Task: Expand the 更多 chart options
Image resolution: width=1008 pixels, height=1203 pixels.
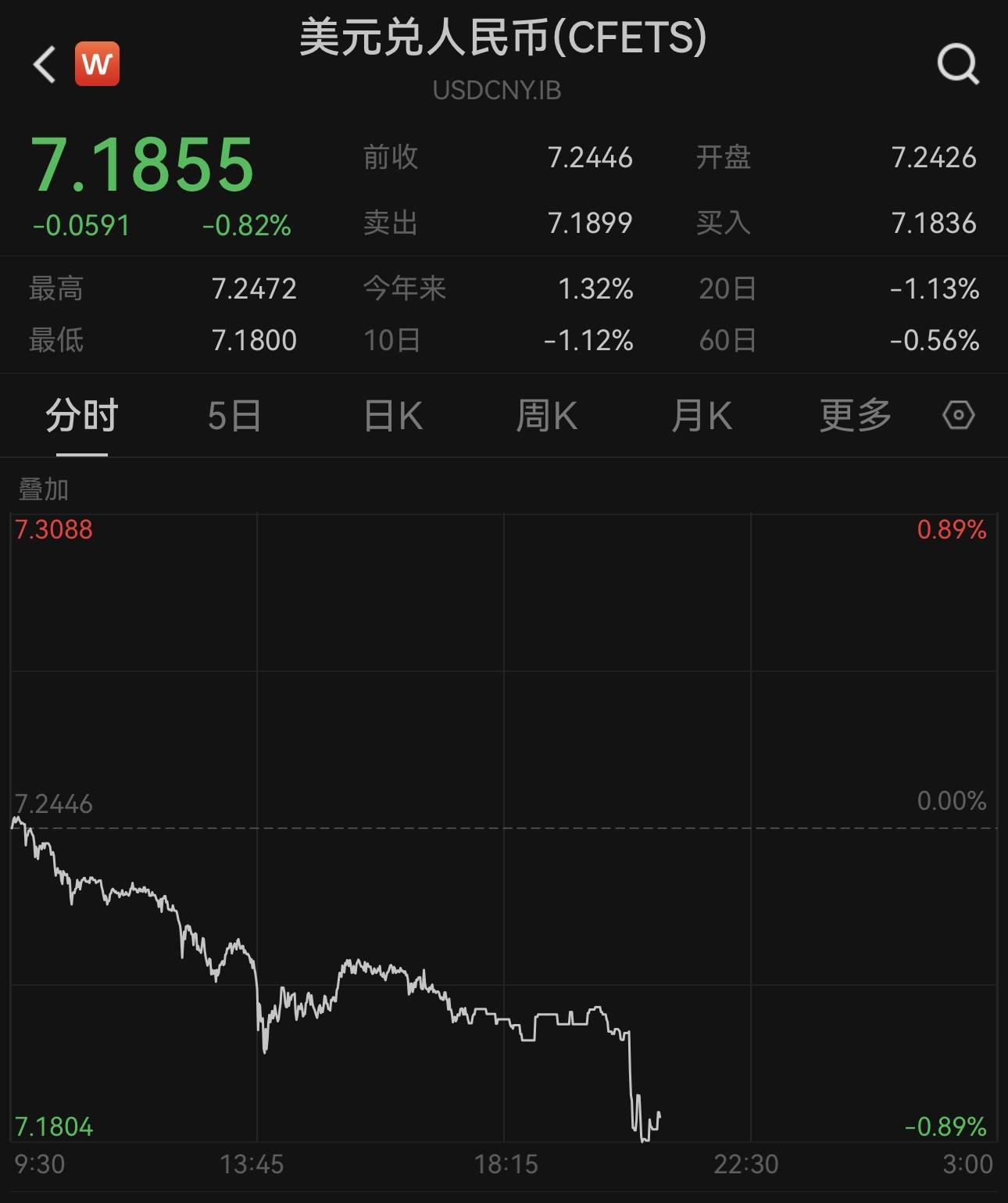Action: coord(855,415)
